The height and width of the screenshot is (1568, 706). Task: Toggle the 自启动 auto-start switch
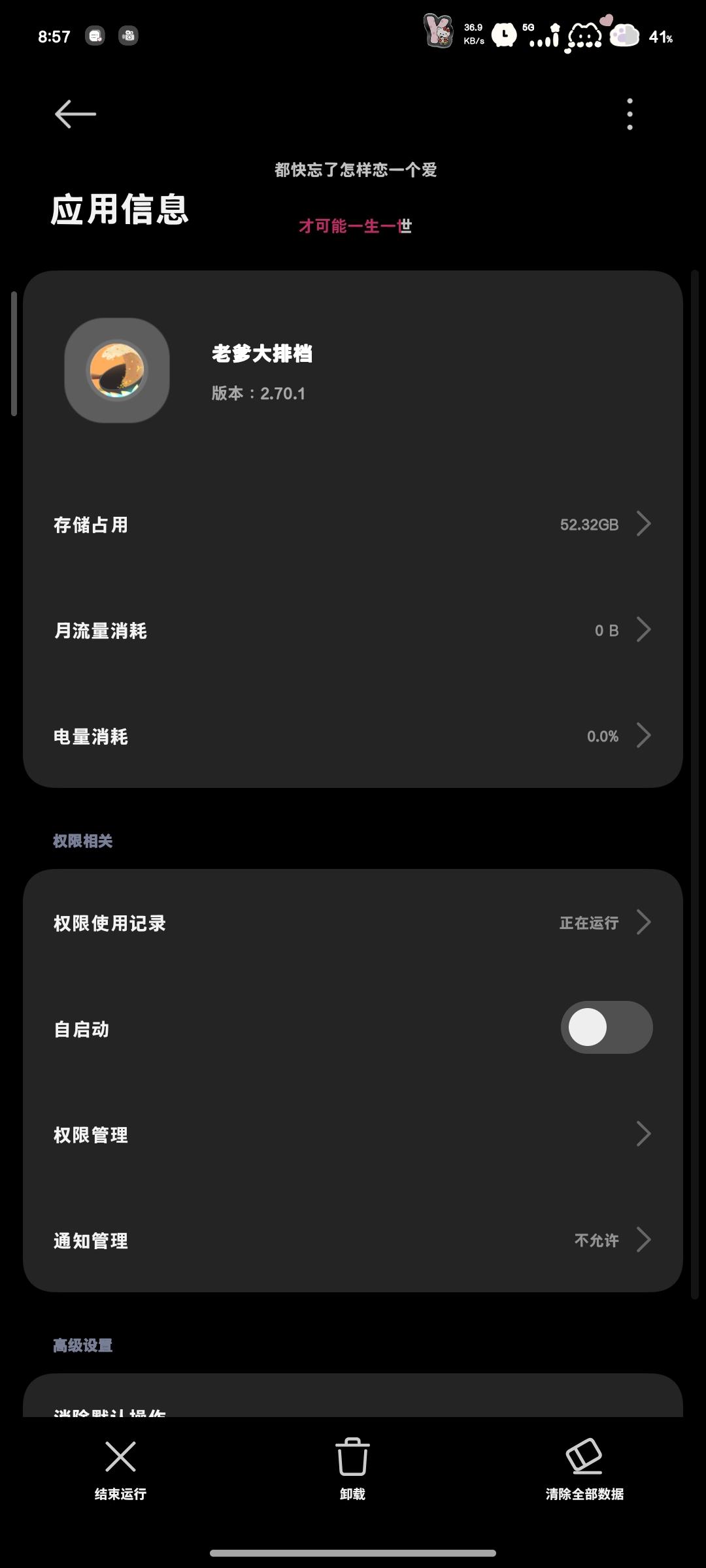click(606, 1028)
